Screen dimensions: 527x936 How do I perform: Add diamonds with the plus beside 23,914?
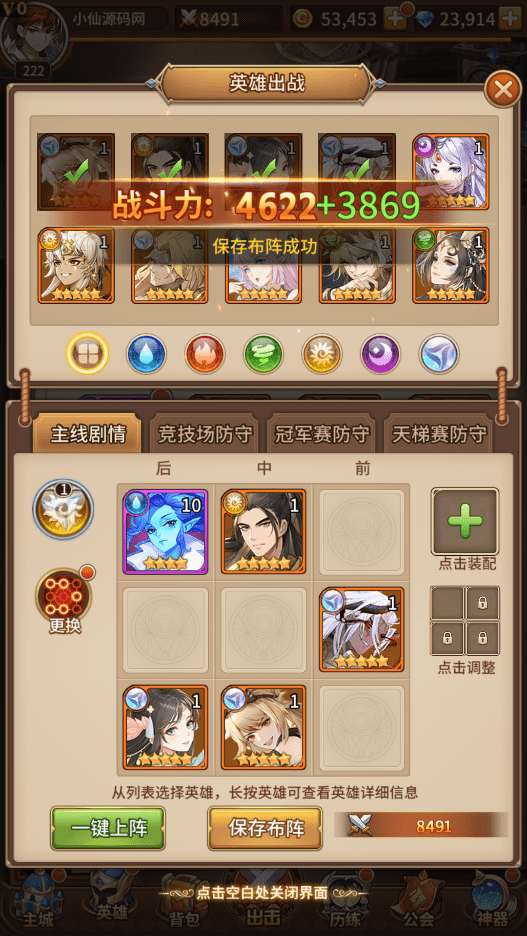point(510,19)
